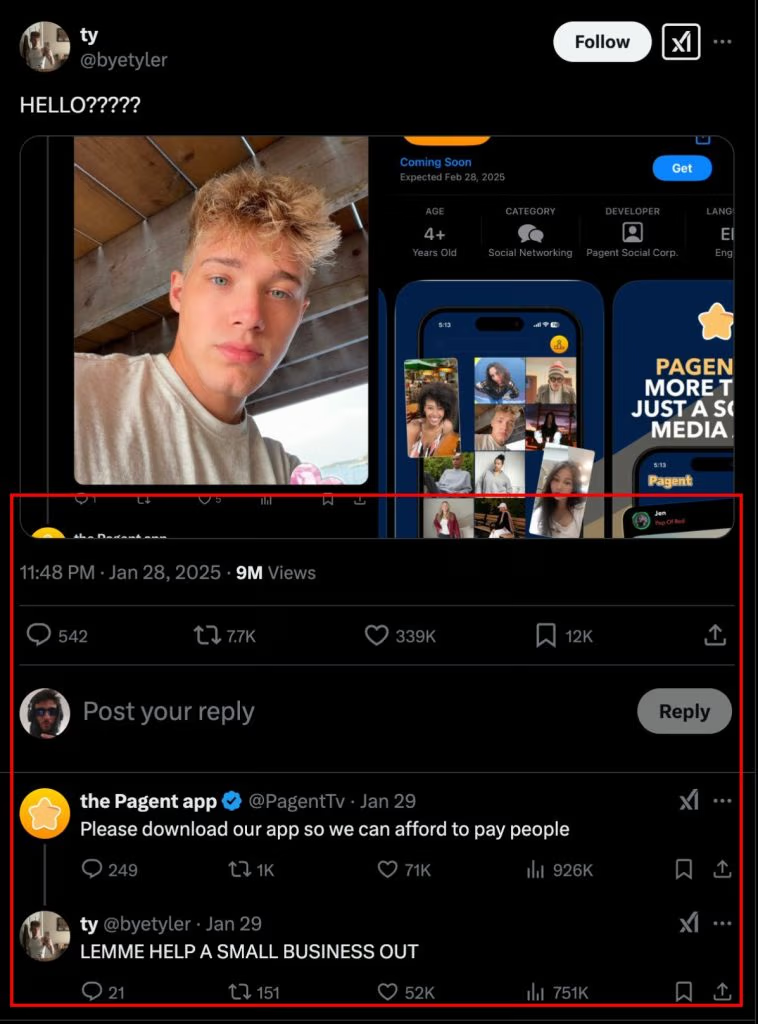This screenshot has height=1024, width=758.
Task: Open overflow menu on ty's main post
Action: click(x=723, y=42)
